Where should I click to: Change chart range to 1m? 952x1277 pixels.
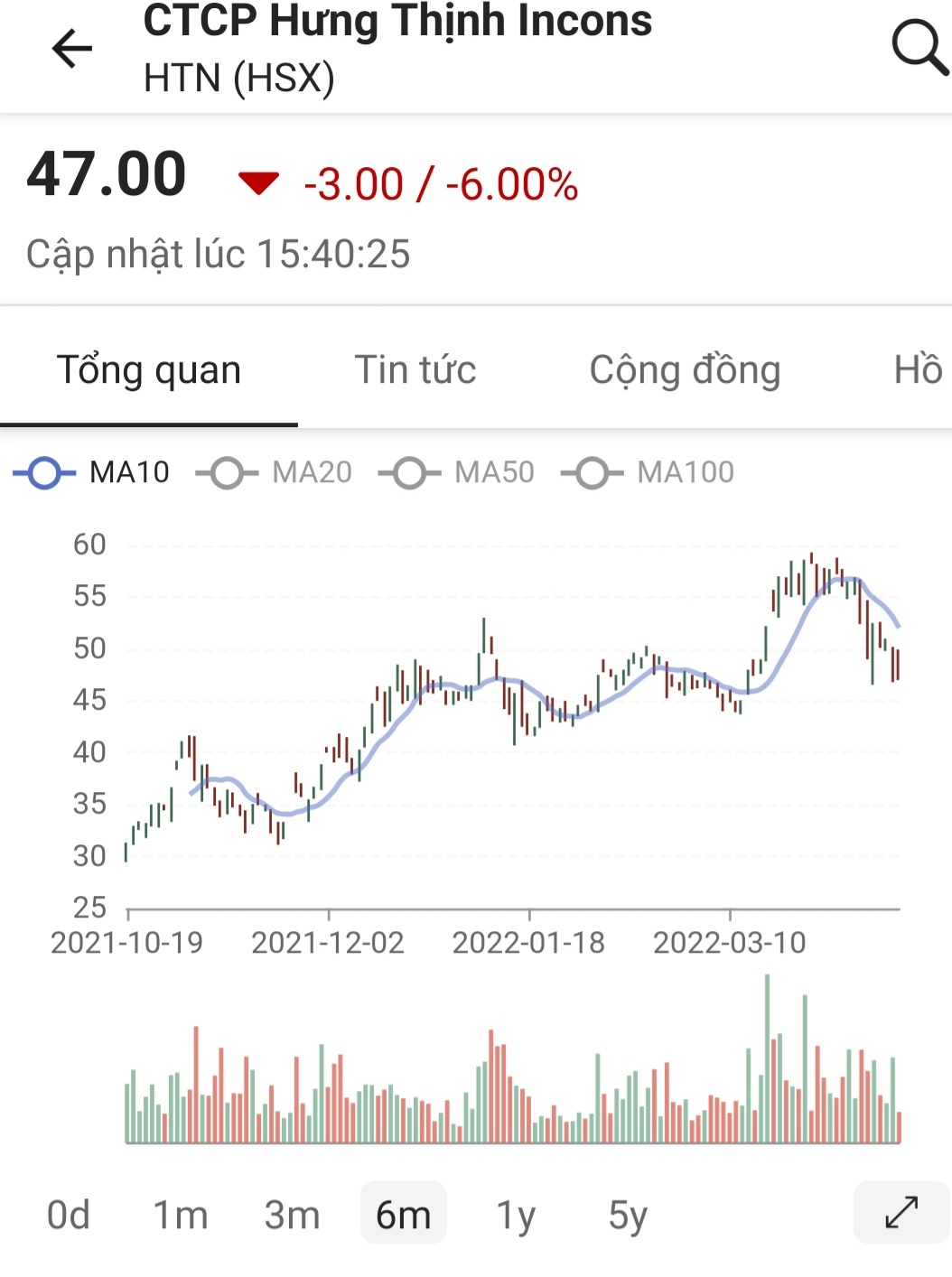(x=180, y=1215)
